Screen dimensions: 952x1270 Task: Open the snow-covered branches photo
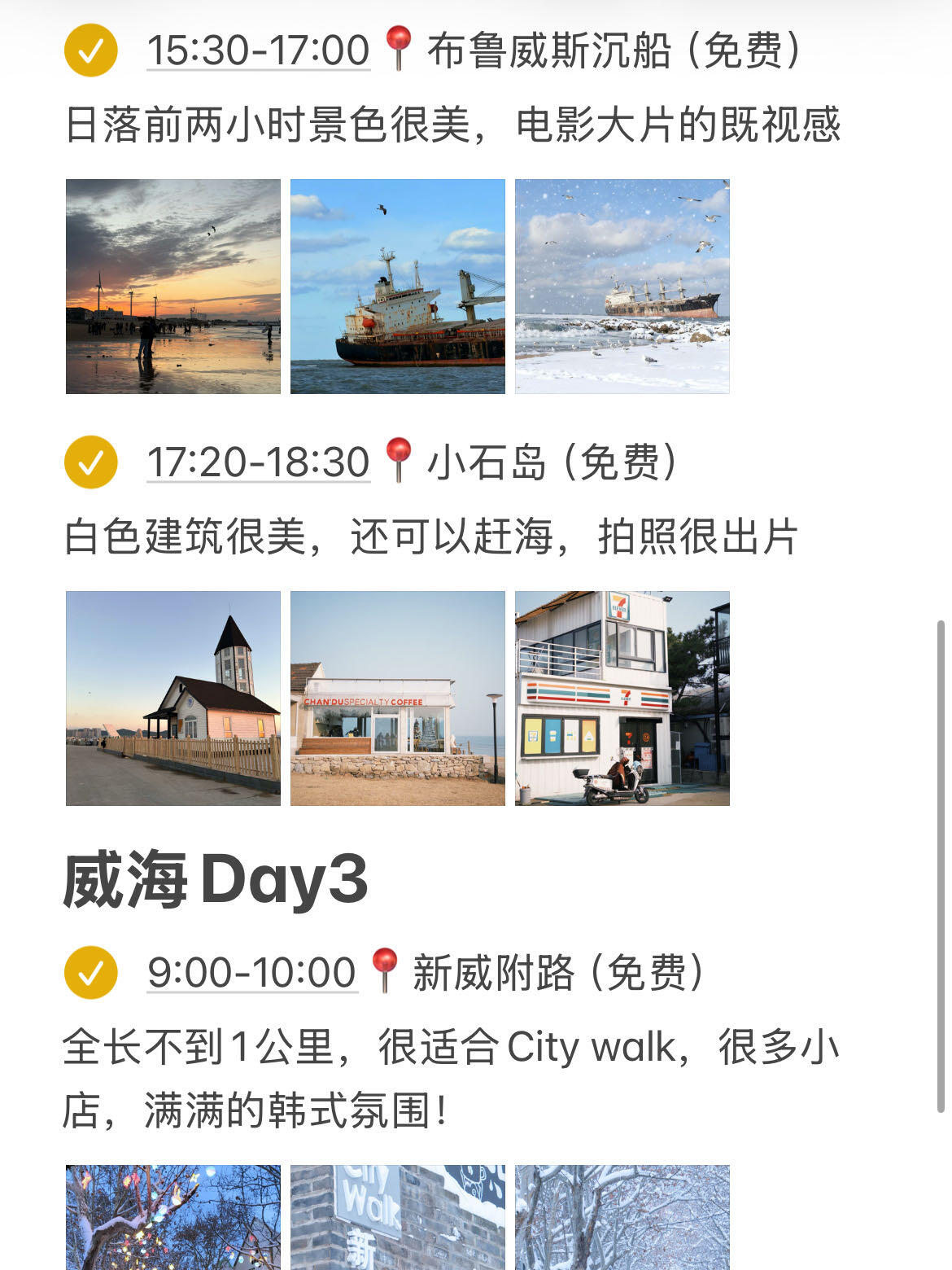(622, 1218)
